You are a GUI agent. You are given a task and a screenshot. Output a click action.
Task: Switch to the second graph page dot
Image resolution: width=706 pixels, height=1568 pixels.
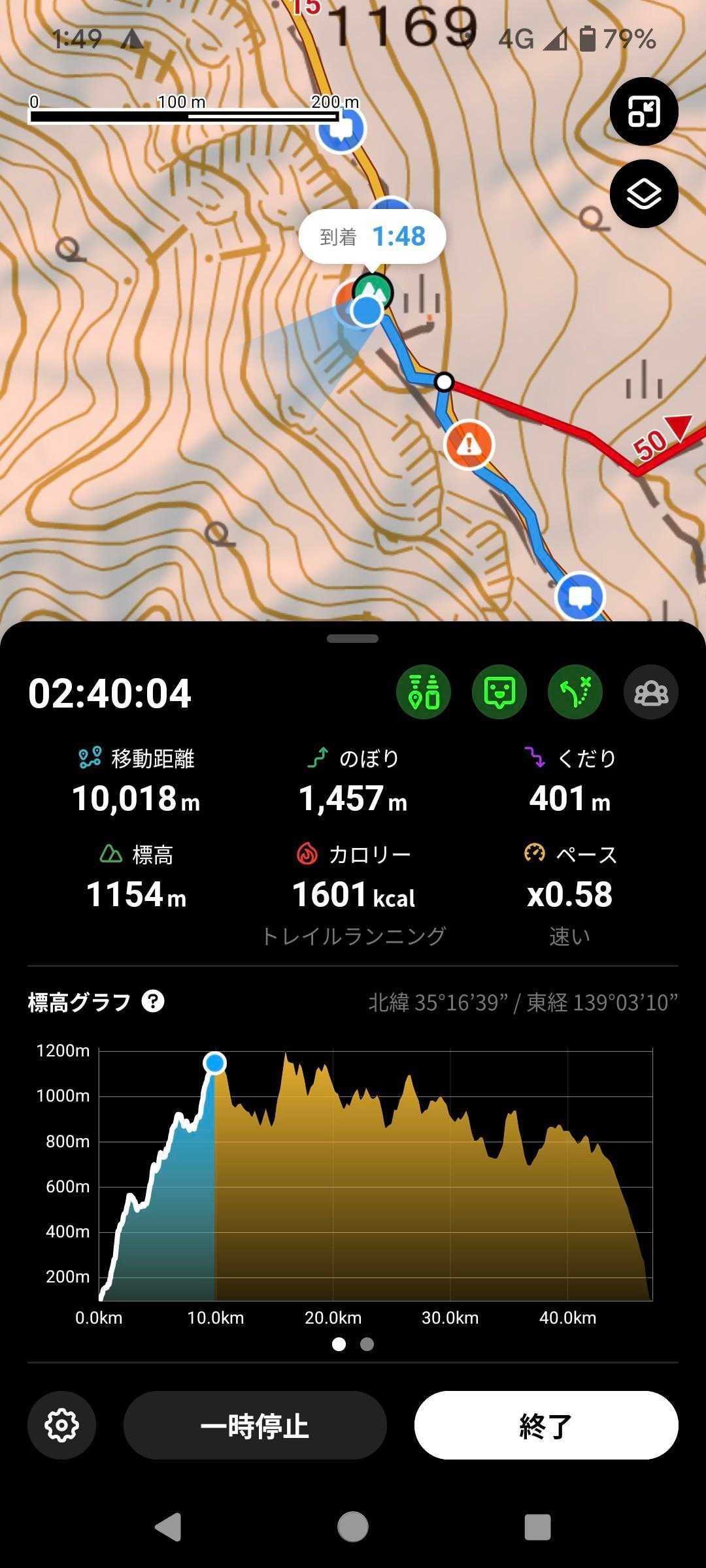[367, 1344]
